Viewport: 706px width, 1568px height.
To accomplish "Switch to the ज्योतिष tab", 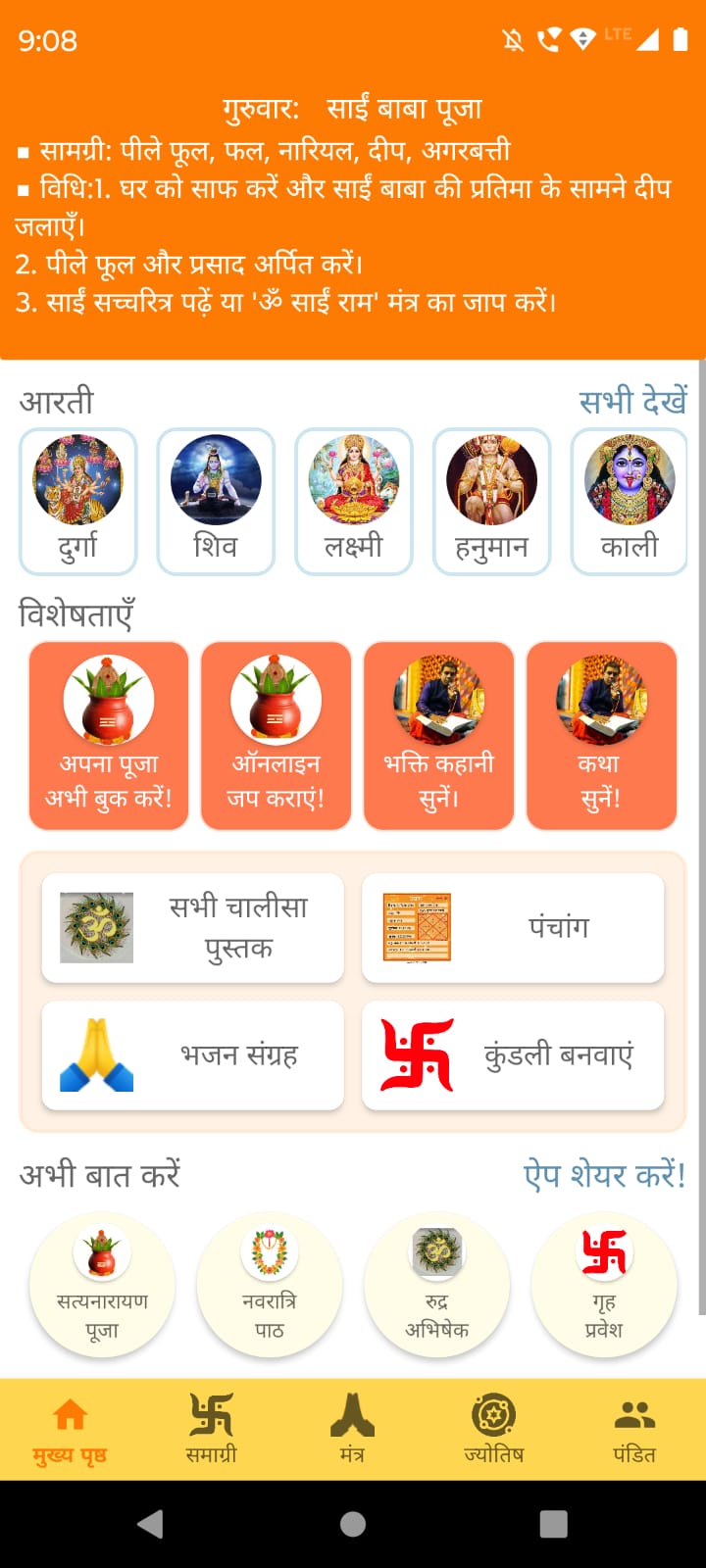I will (x=493, y=1429).
